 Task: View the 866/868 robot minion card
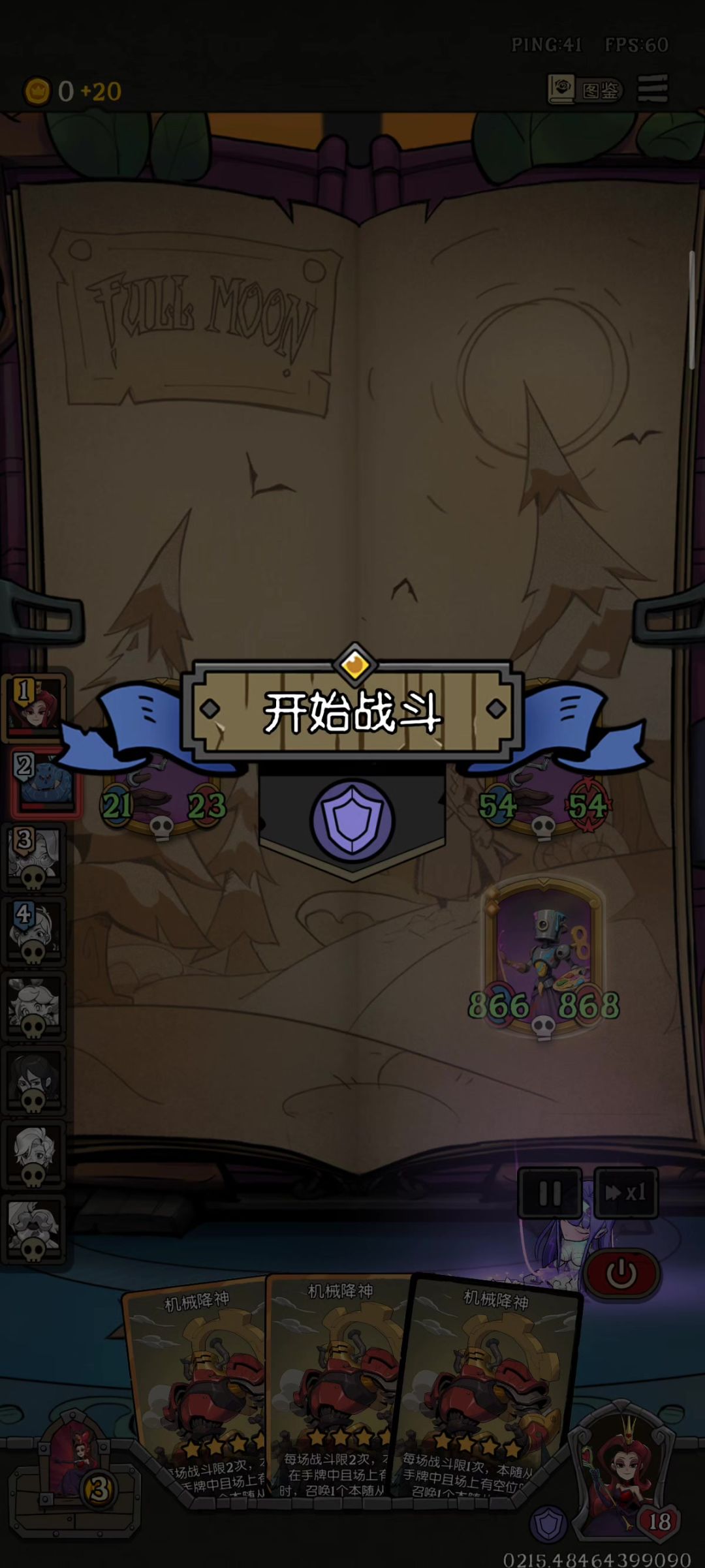tap(543, 956)
